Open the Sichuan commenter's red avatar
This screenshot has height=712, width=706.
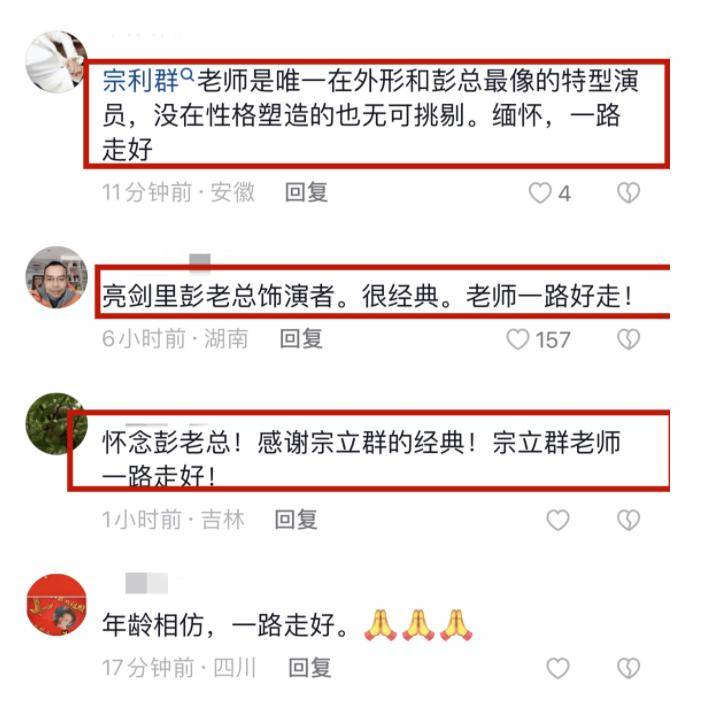(55, 604)
